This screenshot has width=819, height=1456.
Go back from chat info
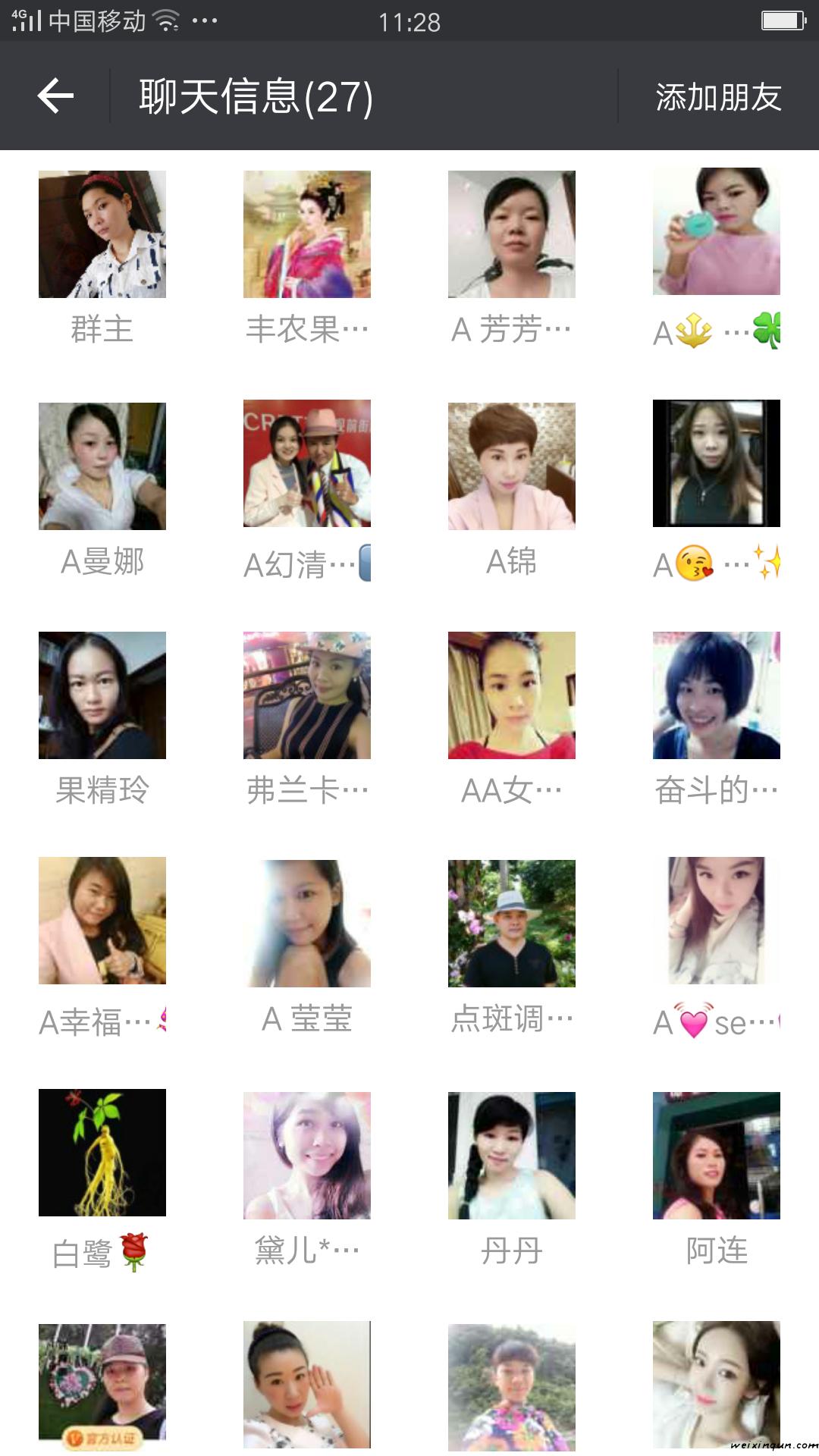55,96
